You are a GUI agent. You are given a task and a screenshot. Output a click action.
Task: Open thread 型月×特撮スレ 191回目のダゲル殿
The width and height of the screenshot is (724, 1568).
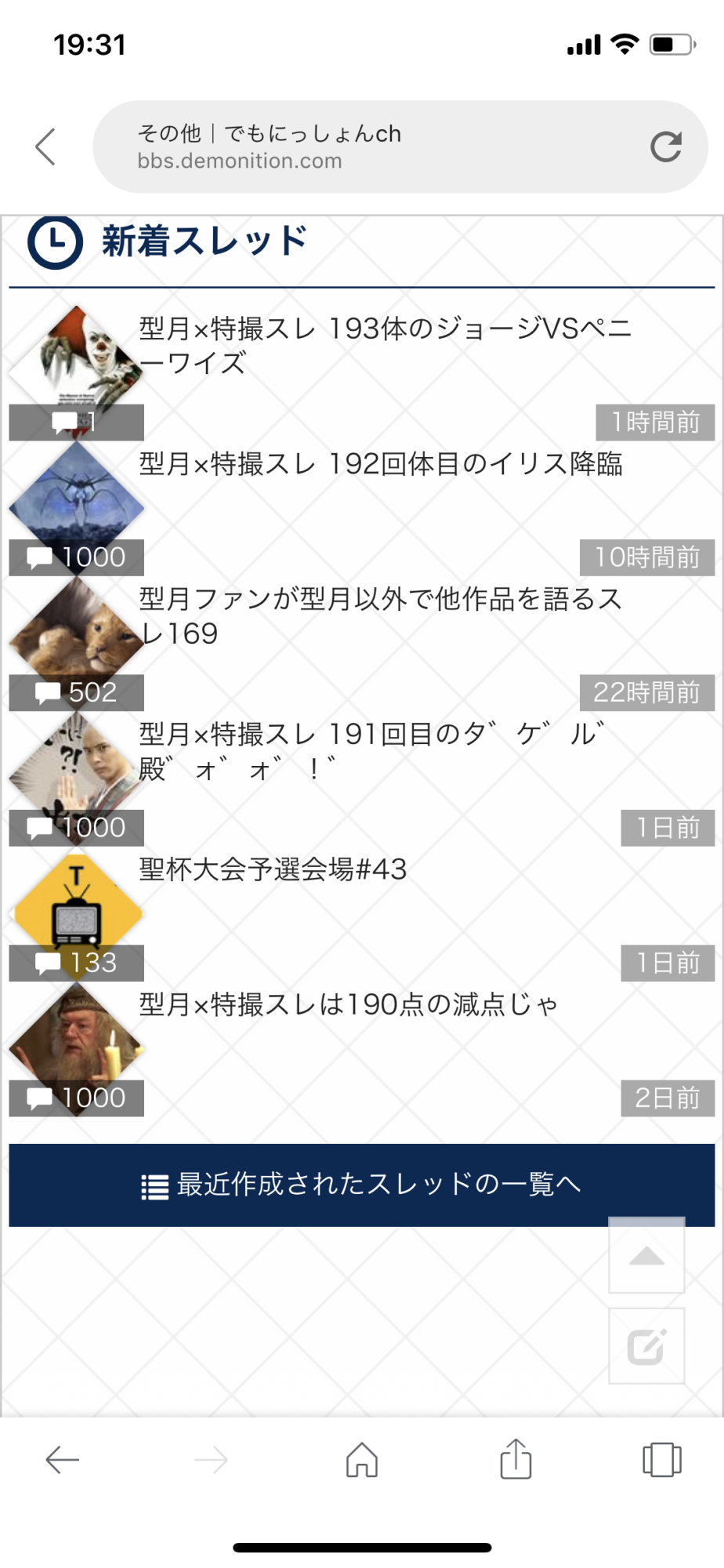373,751
